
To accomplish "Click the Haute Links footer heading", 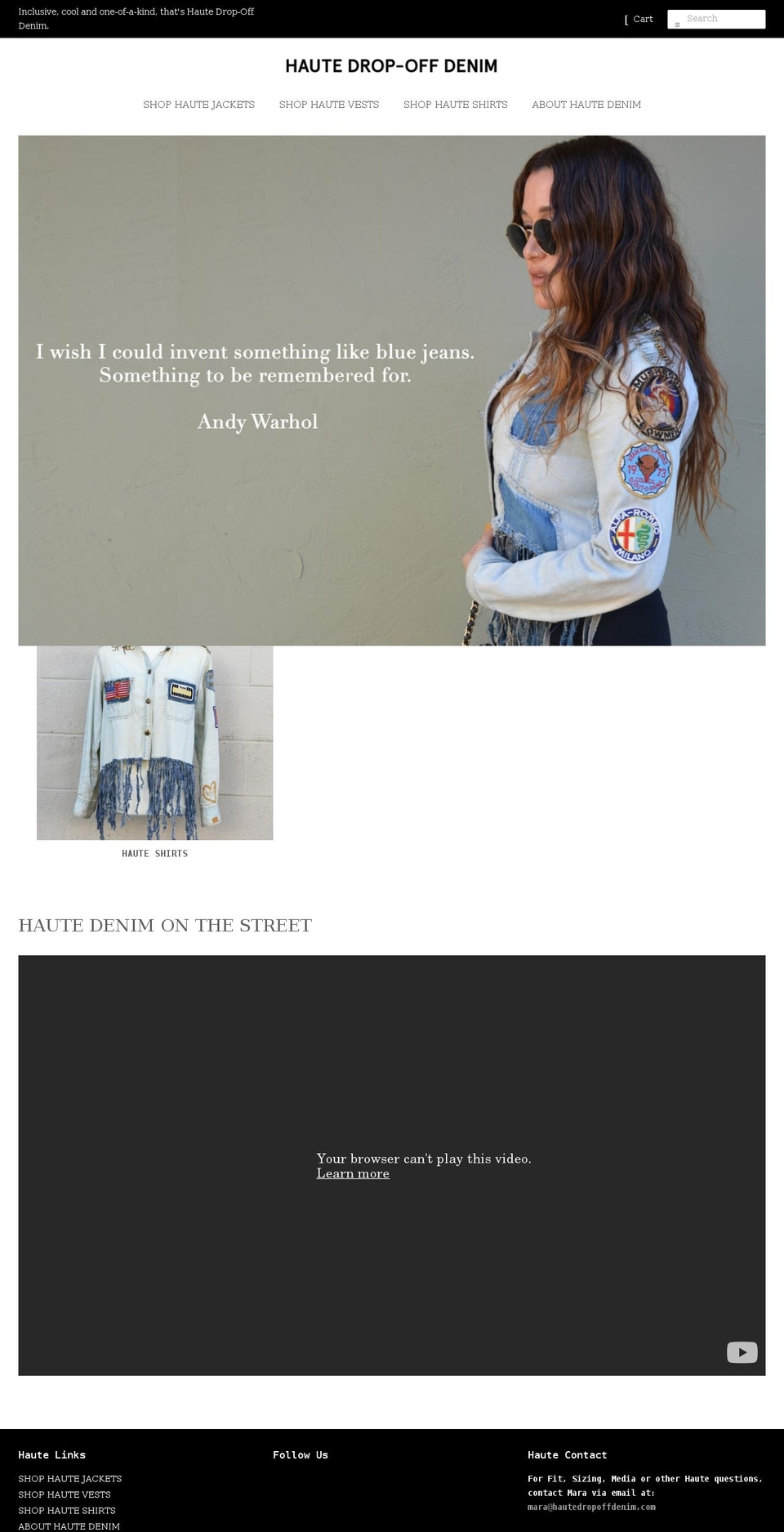I will [51, 1454].
